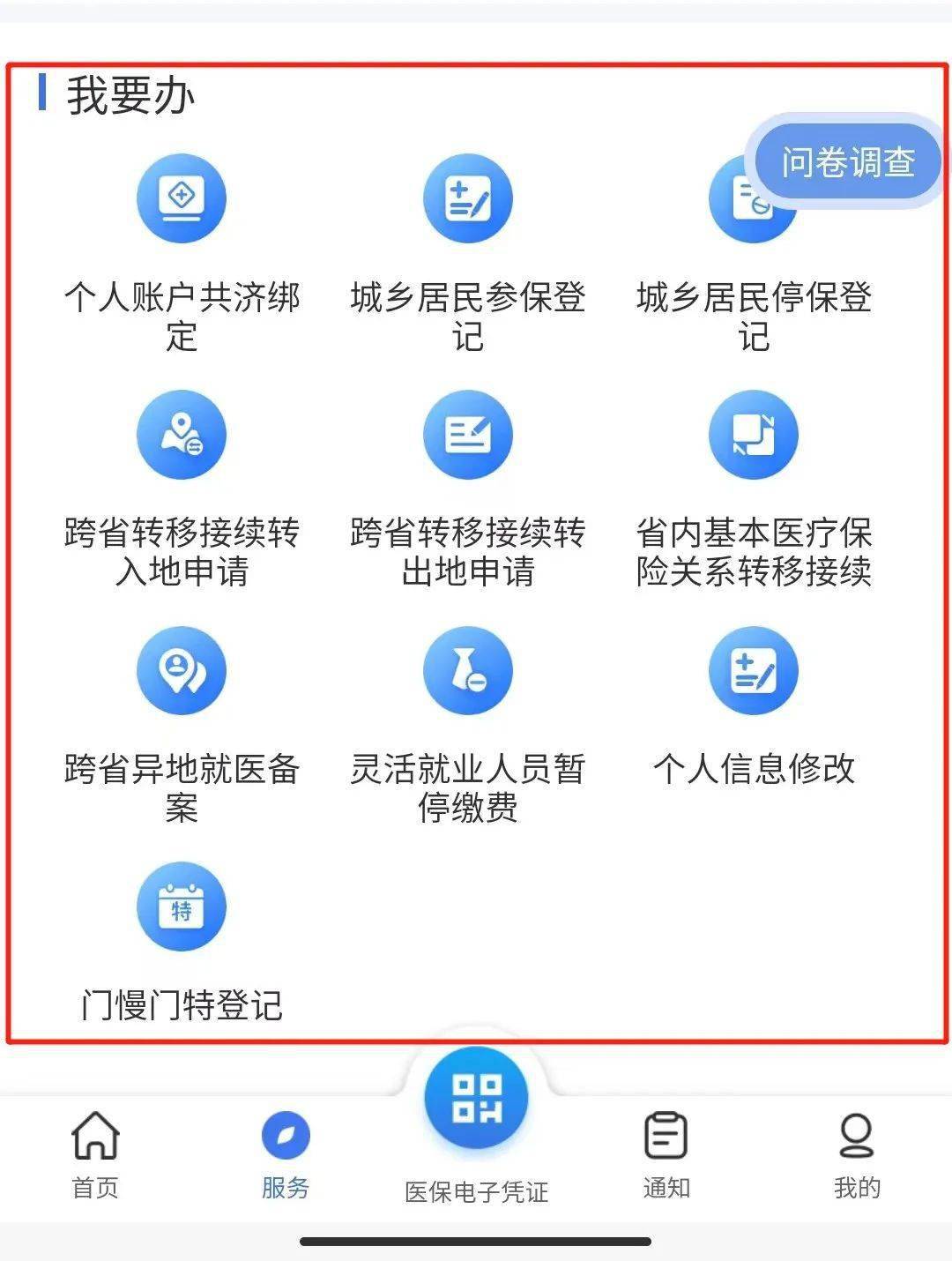Click 跨省转移接续转入地申请 icon
This screenshot has height=1261, width=952.
point(181,434)
